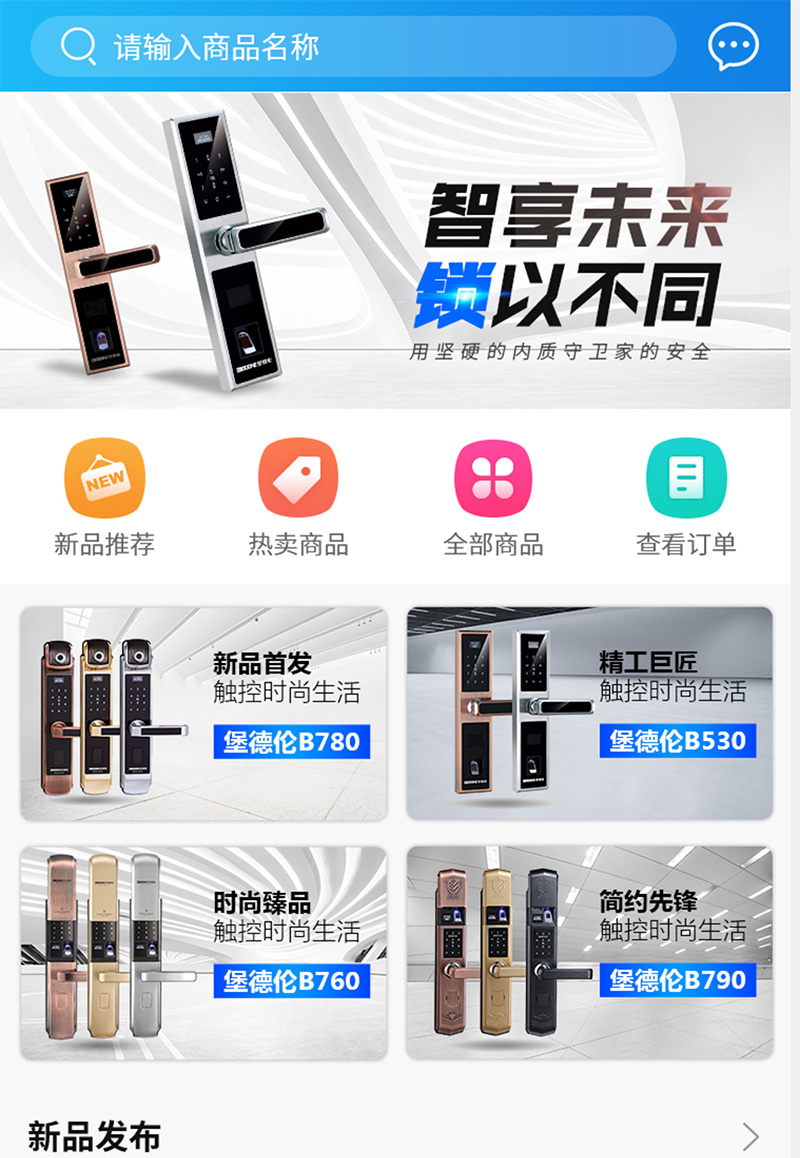Image resolution: width=800 pixels, height=1158 pixels.
Task: Open the 堡德伦B780 product card
Action: pos(204,713)
